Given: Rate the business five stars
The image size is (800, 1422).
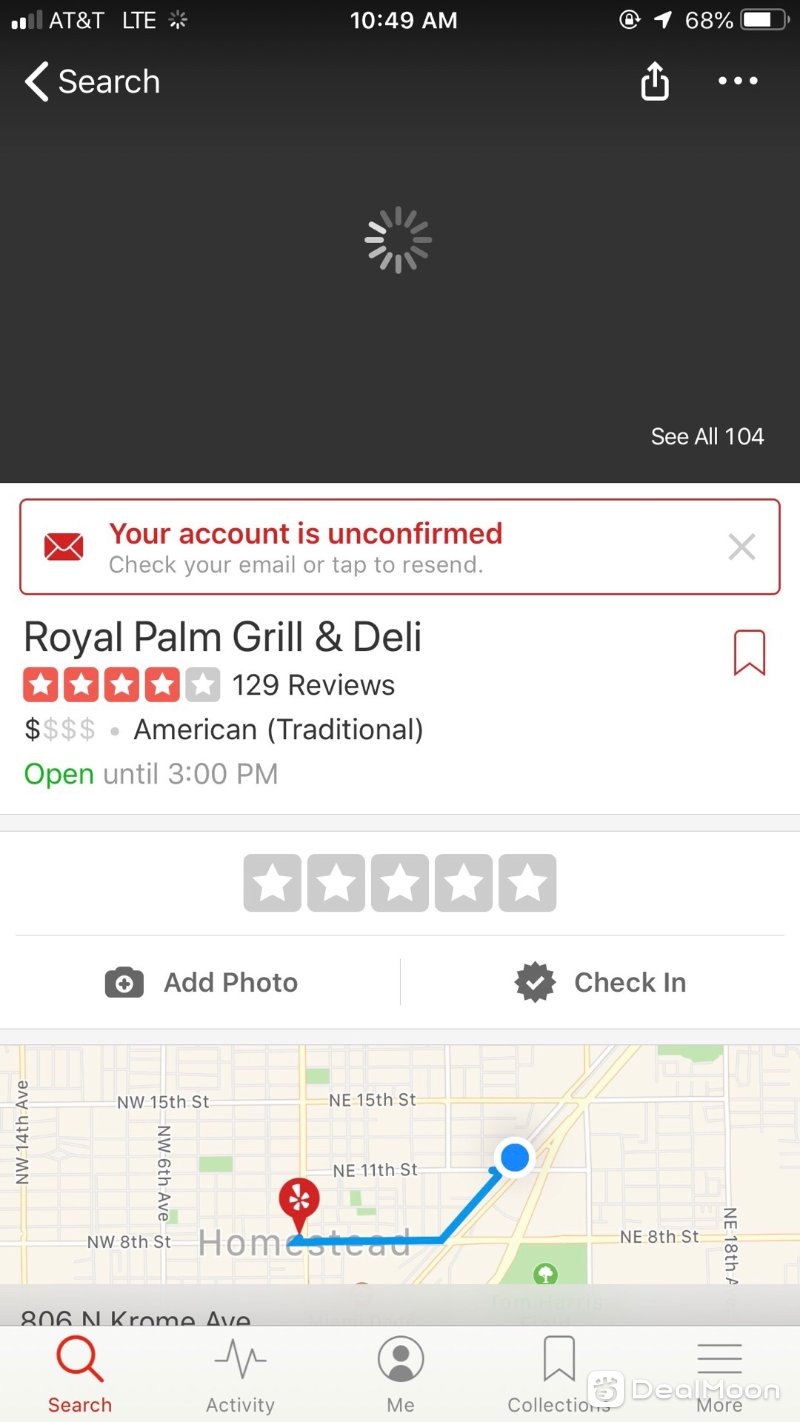Looking at the screenshot, I should click(527, 883).
